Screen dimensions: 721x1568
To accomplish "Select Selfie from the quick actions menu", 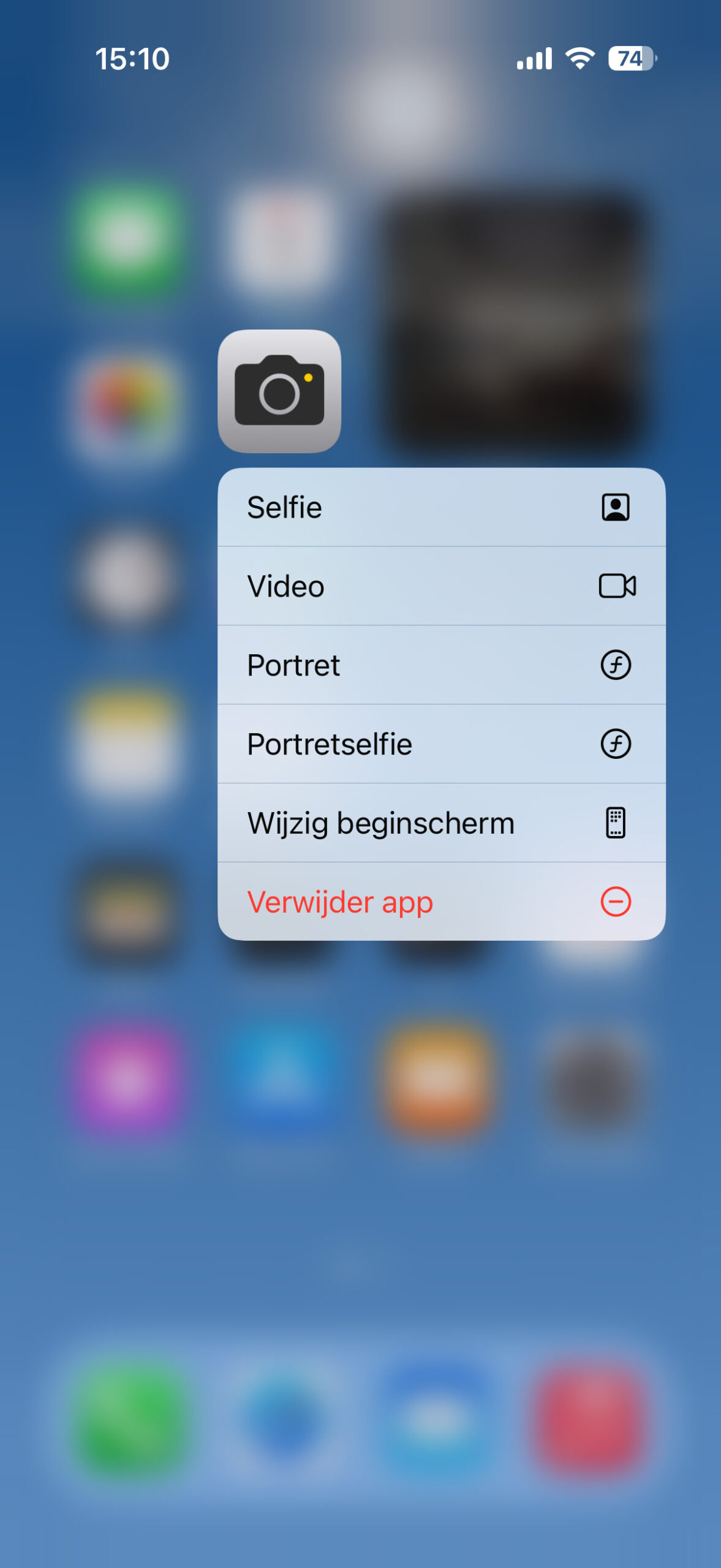I will (284, 507).
